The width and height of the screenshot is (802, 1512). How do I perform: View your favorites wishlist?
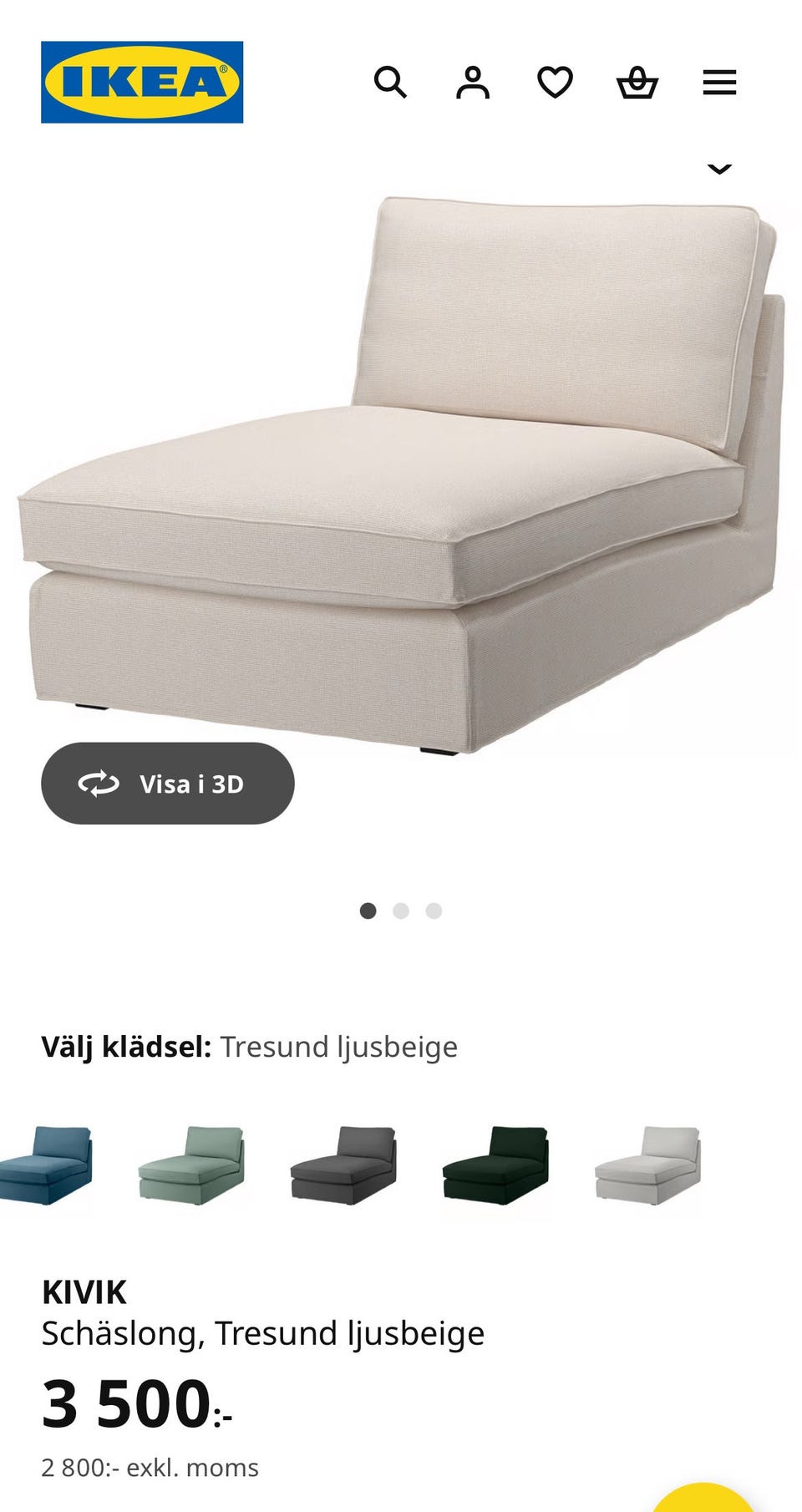point(555,83)
